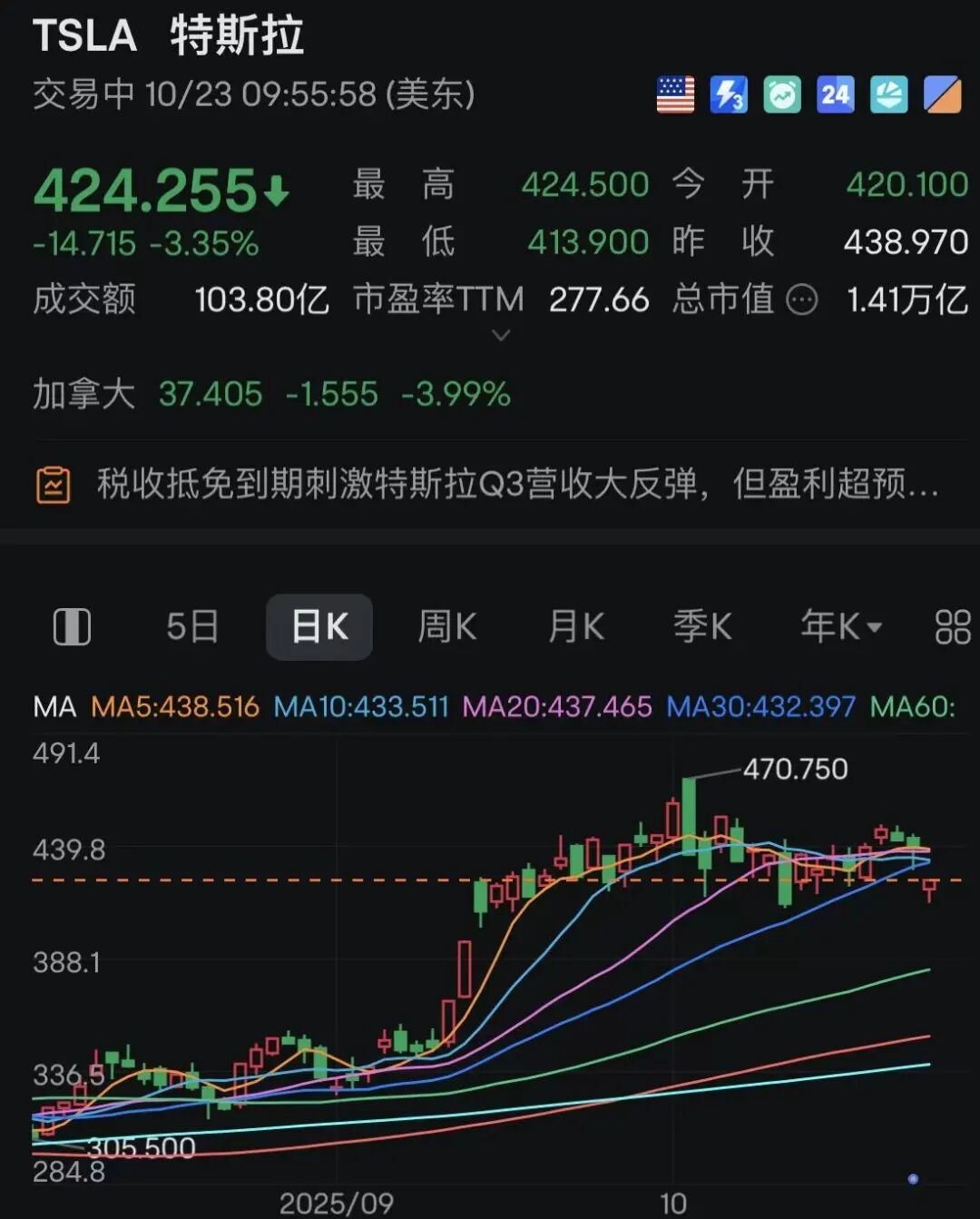Tap the US flag market icon
Image resolution: width=980 pixels, height=1219 pixels.
point(675,94)
